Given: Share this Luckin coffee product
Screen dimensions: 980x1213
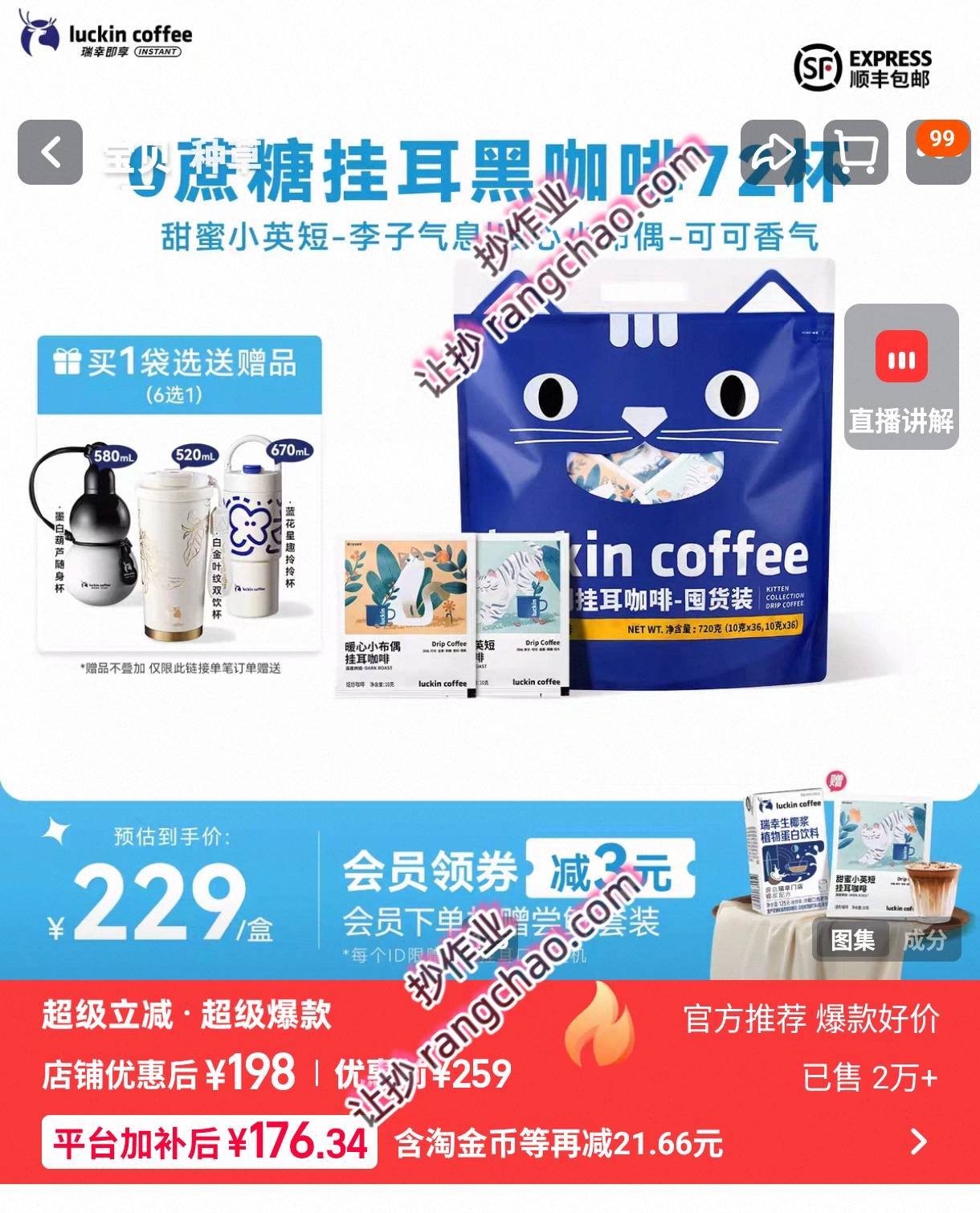Looking at the screenshot, I should coord(773,152).
